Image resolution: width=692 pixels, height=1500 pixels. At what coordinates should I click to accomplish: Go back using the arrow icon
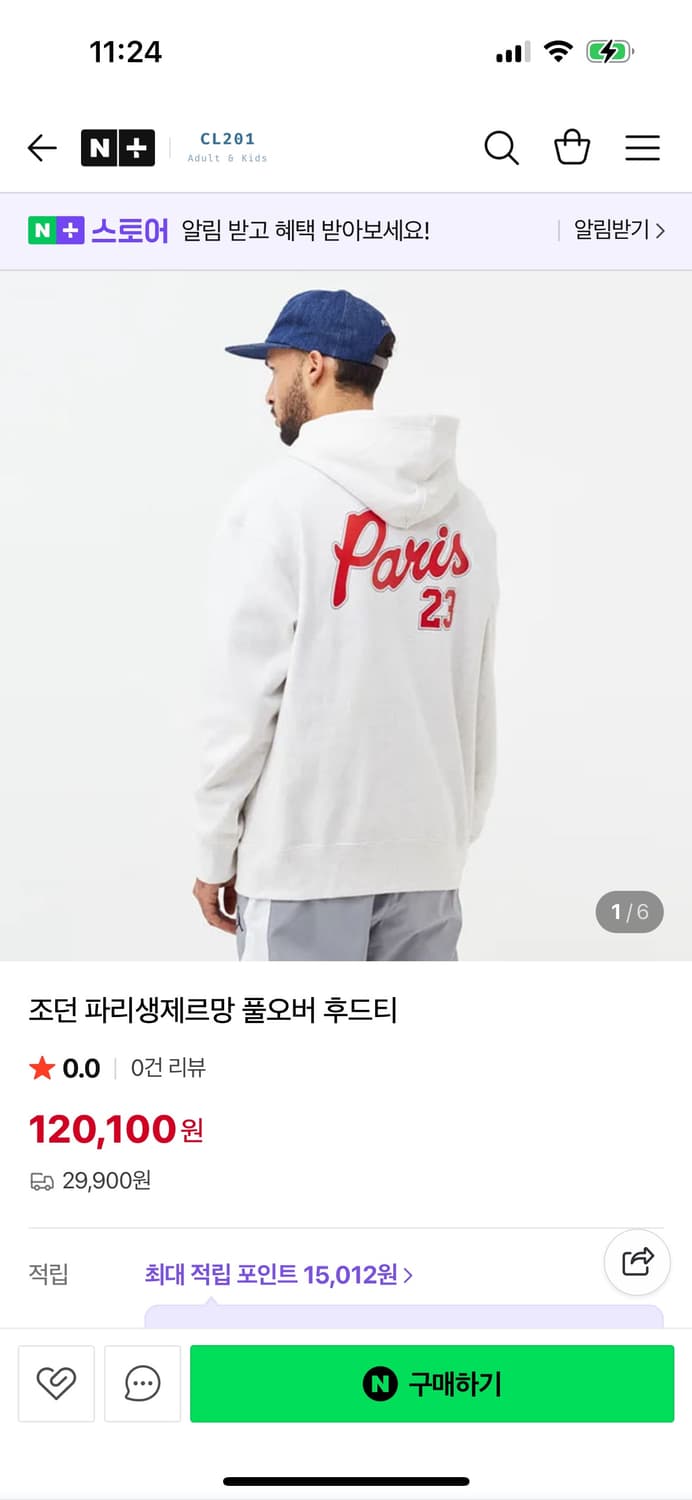[x=42, y=149]
